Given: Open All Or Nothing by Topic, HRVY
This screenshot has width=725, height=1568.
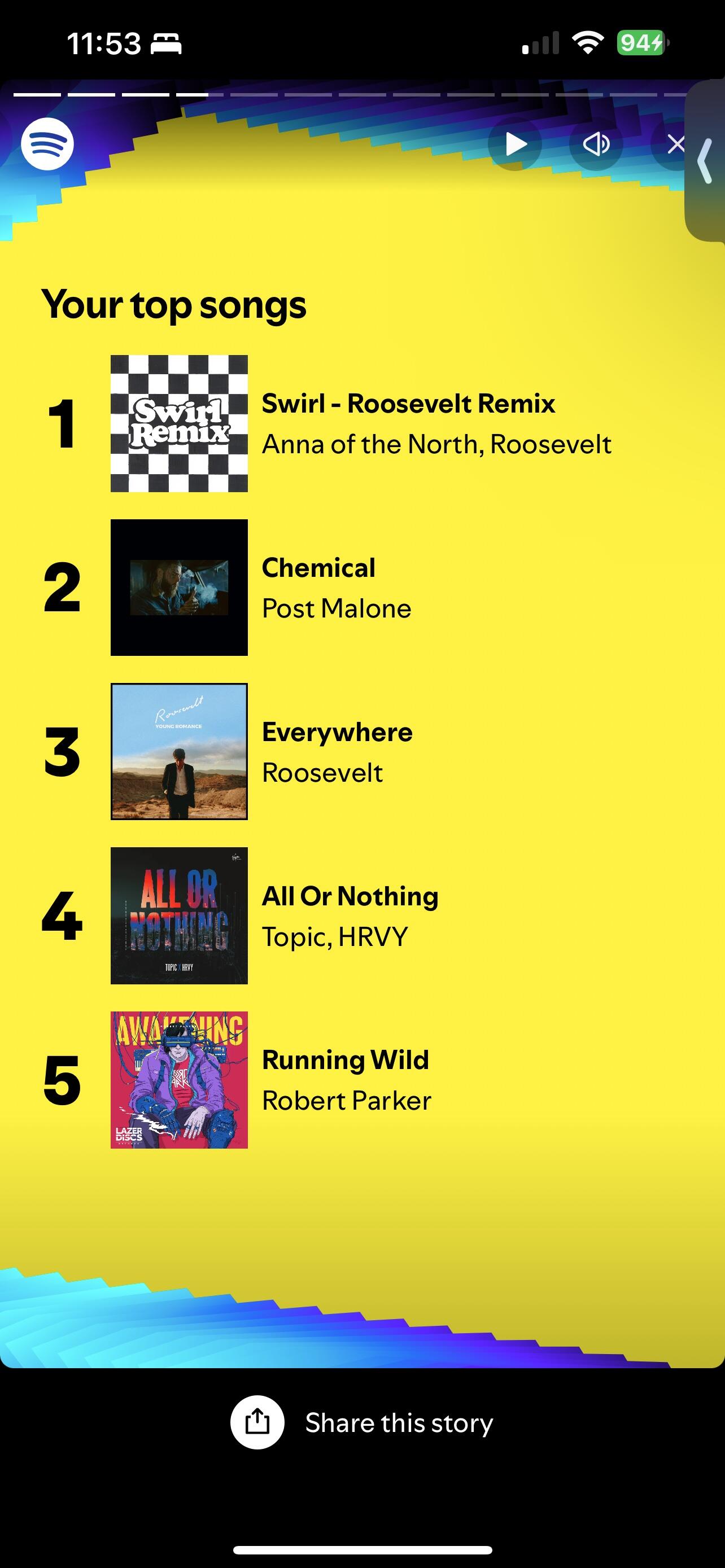Looking at the screenshot, I should point(350,897).
